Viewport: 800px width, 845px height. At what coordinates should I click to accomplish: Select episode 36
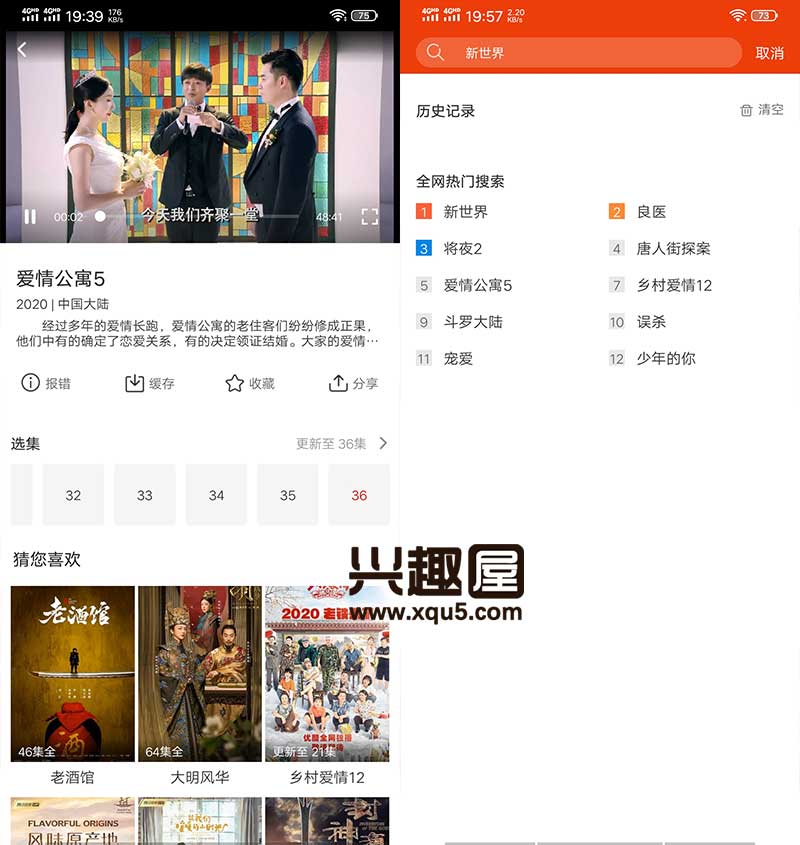coord(359,495)
